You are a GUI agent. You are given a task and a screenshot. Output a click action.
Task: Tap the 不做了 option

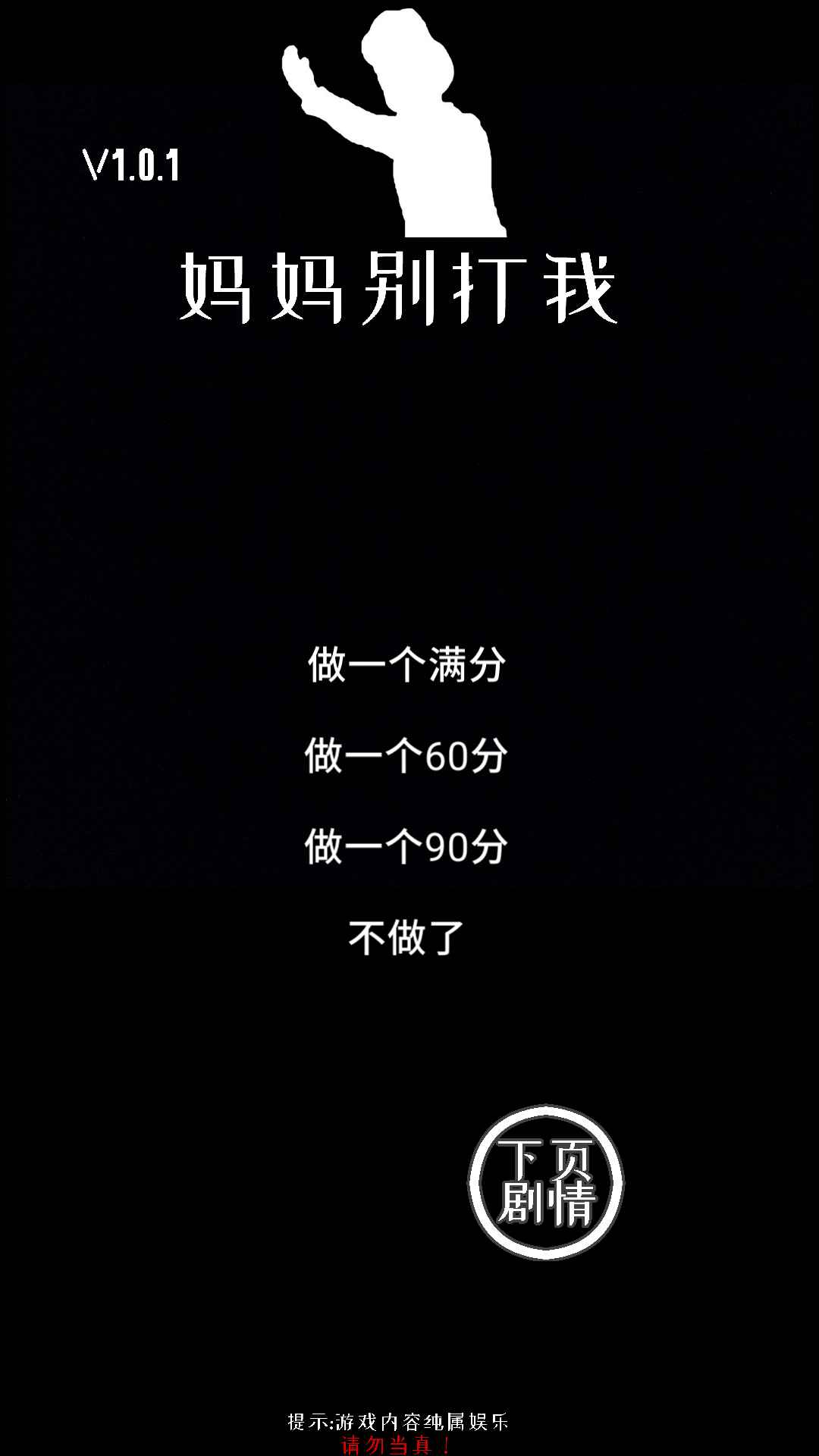tap(406, 938)
